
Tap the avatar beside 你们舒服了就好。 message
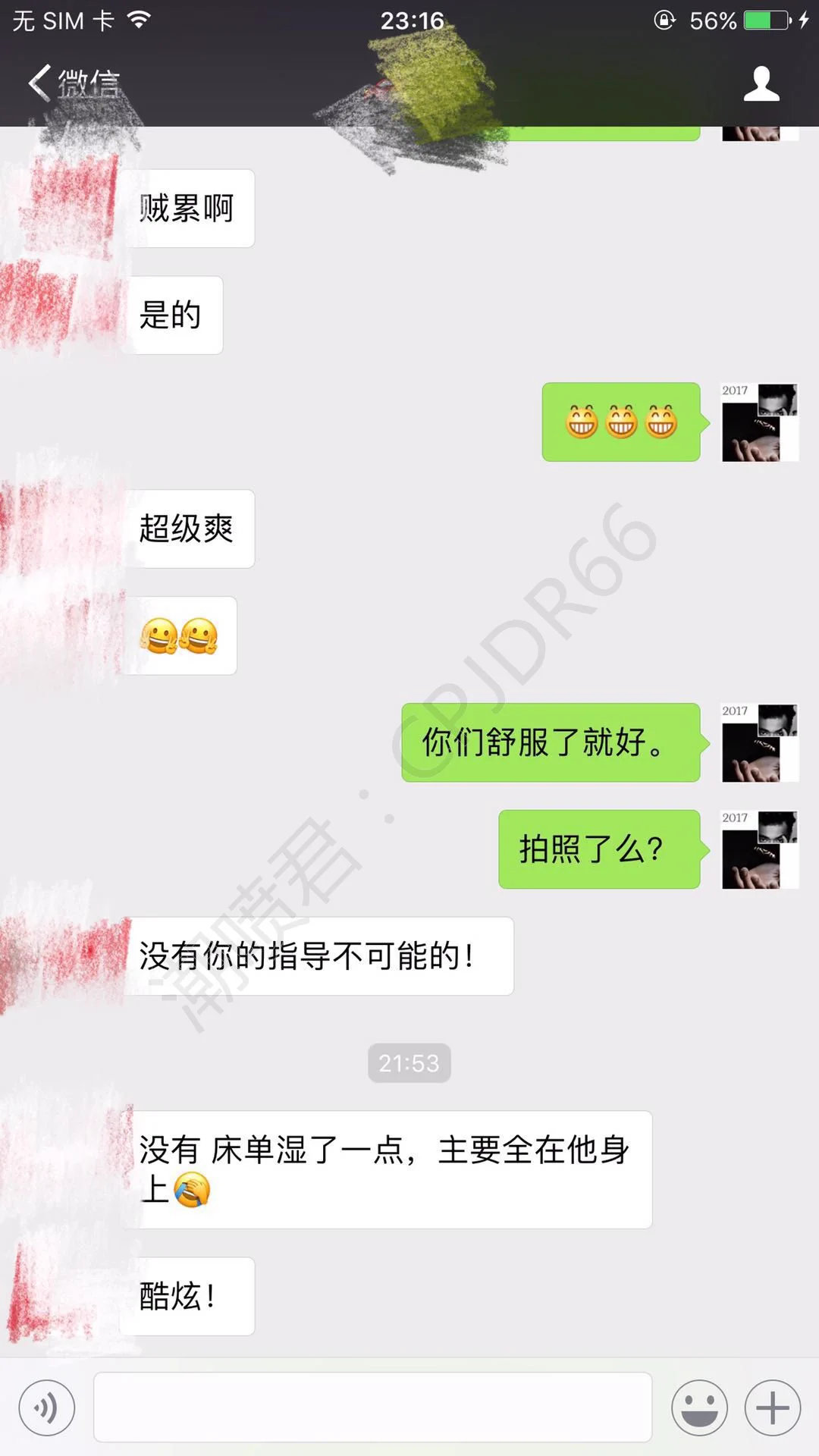tap(760, 742)
